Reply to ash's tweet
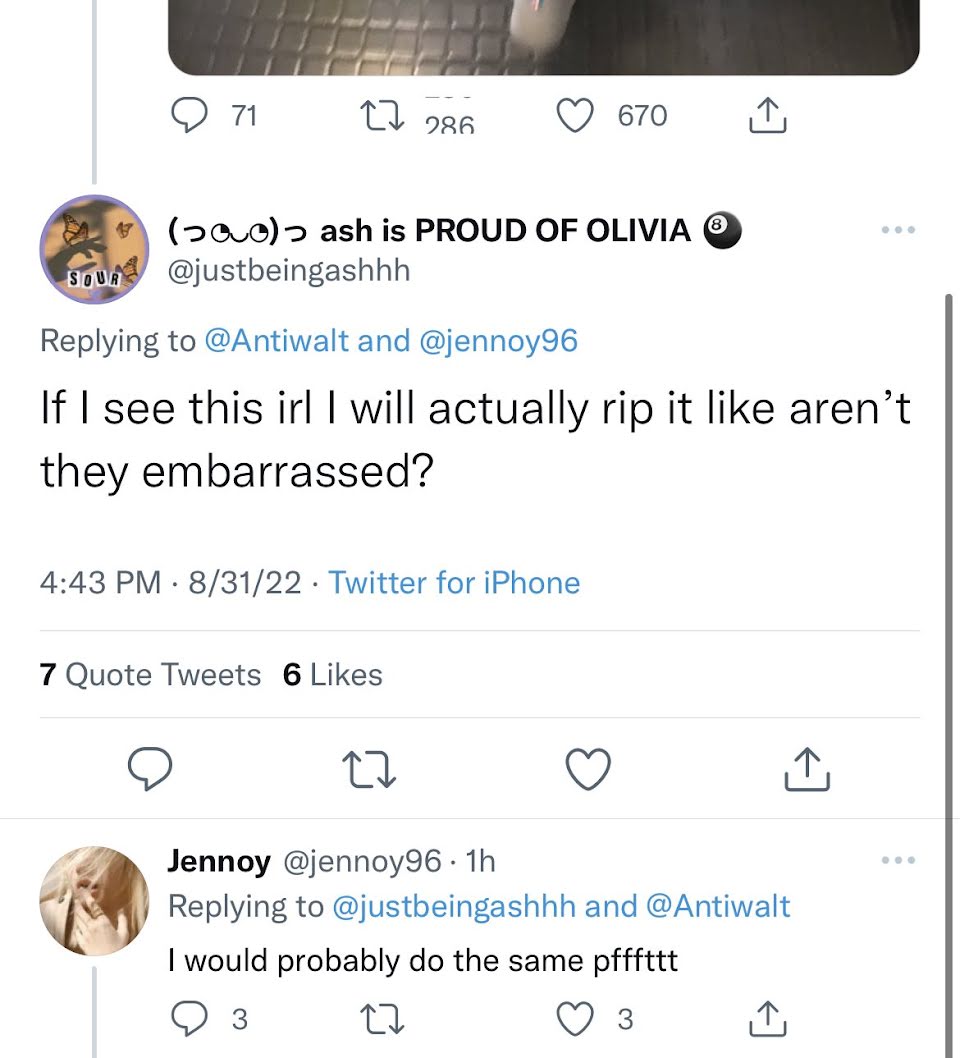Screen dimensions: 960x1058 (150, 770)
